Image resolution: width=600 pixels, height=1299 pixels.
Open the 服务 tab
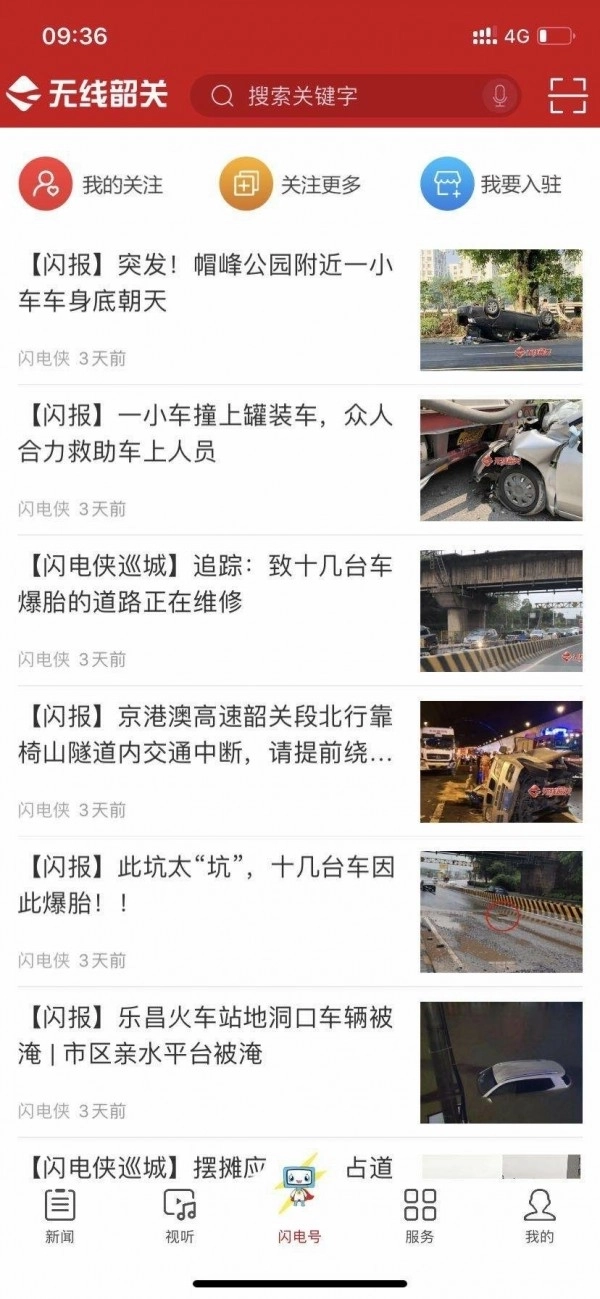[420, 1215]
